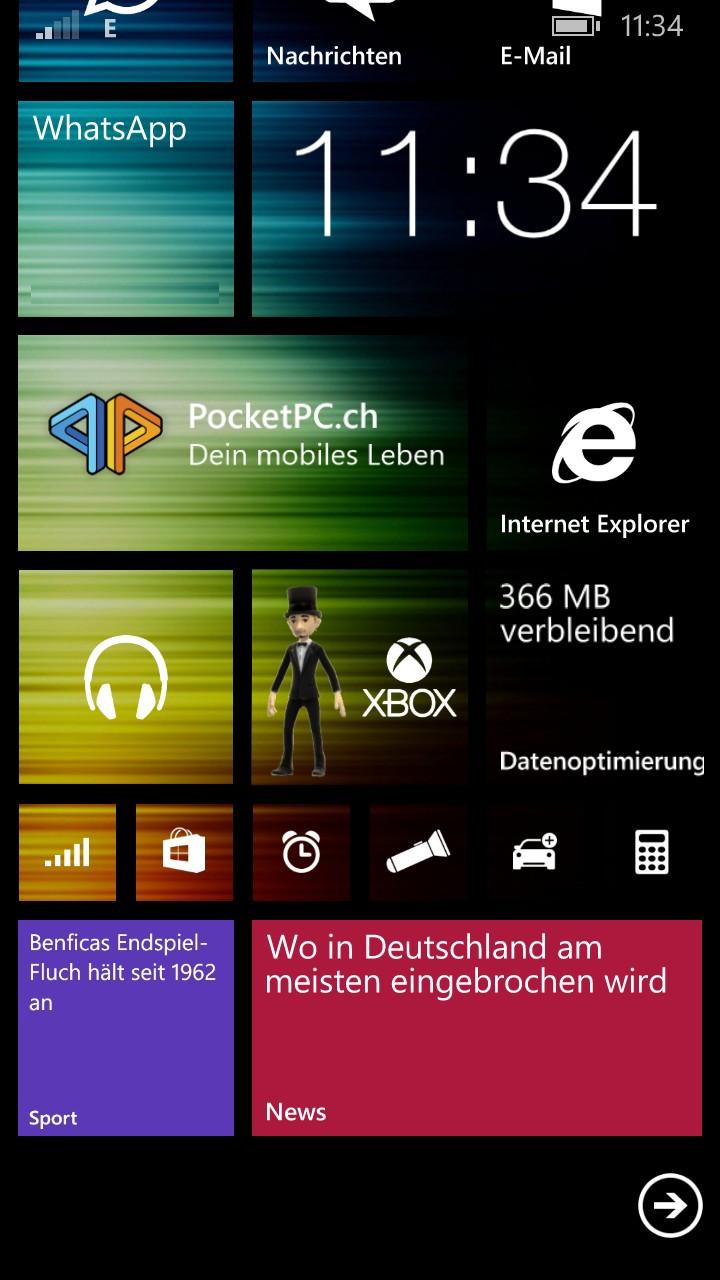Image resolution: width=720 pixels, height=1280 pixels.
Task: Open the Store shopping bag tile
Action: tap(184, 853)
